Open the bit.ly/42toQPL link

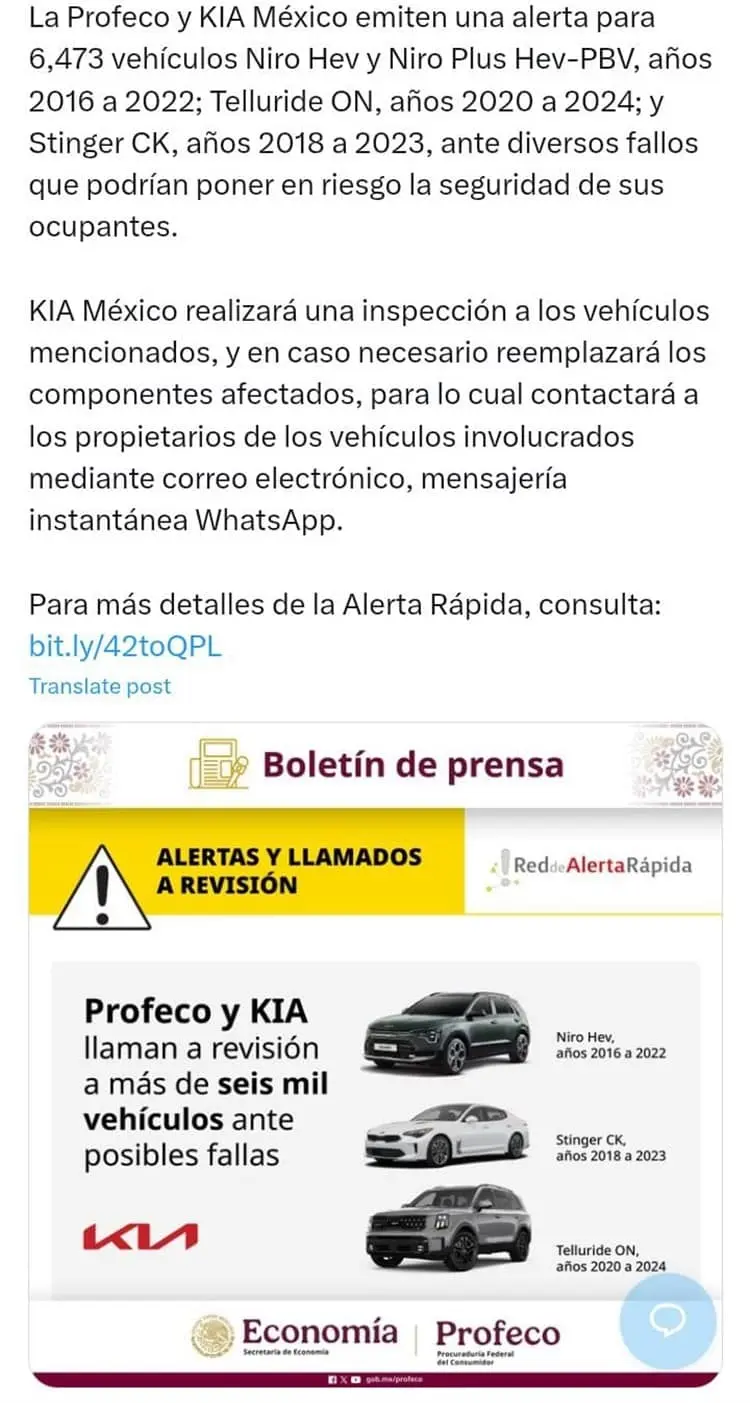[125, 647]
